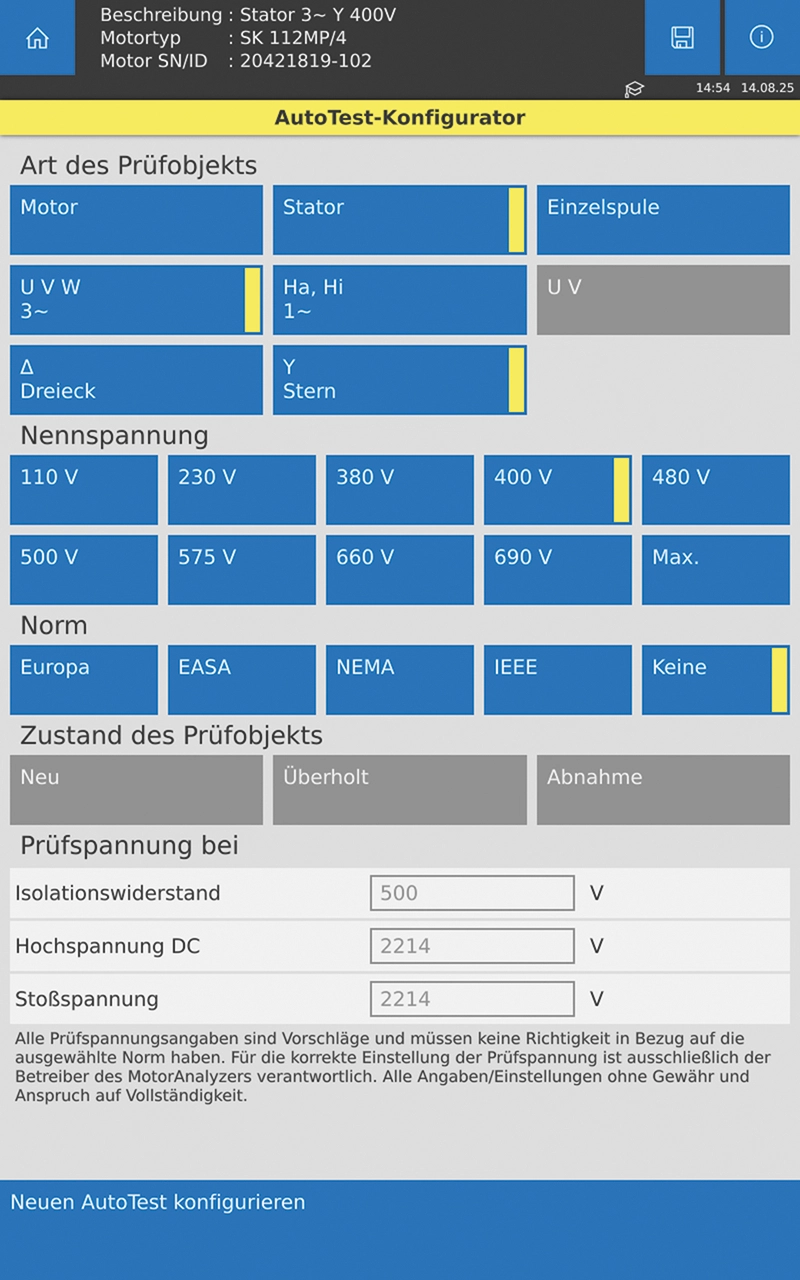This screenshot has width=800, height=1280.
Task: Select NEMA norm
Action: [x=399, y=680]
